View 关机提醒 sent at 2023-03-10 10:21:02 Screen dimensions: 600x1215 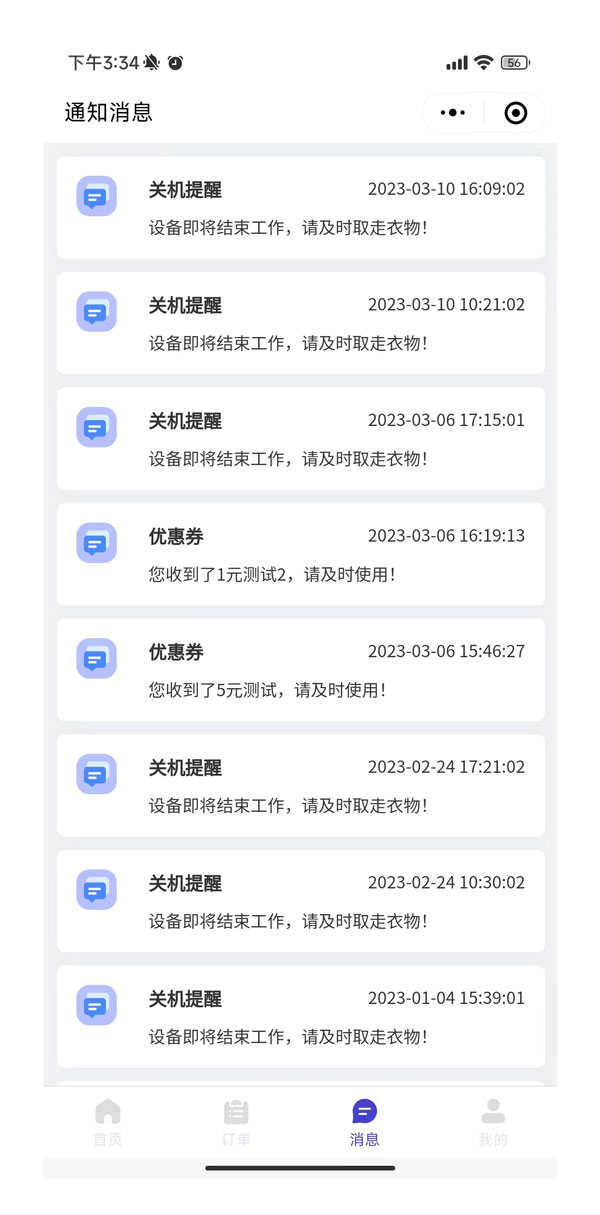click(300, 323)
